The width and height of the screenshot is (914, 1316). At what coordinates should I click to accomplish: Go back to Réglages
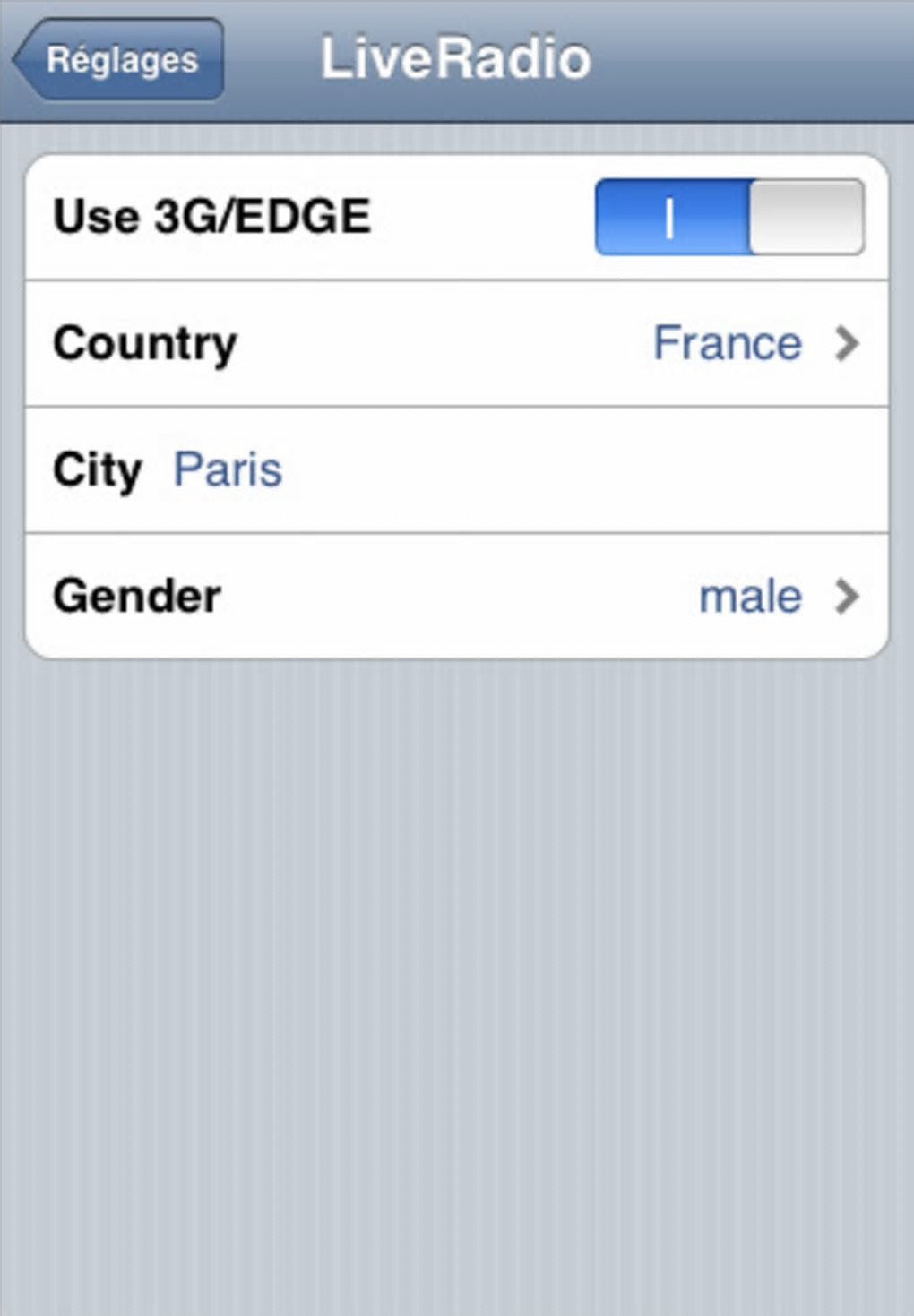click(119, 60)
